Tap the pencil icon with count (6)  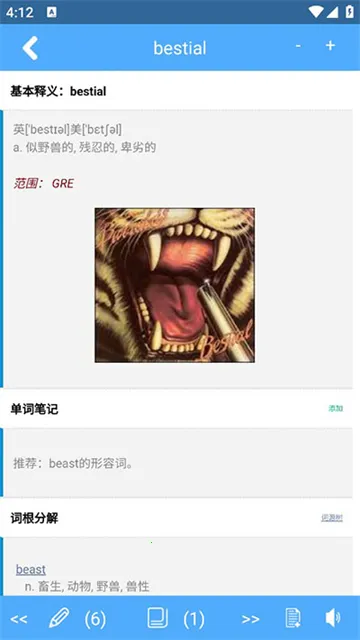[59, 618]
